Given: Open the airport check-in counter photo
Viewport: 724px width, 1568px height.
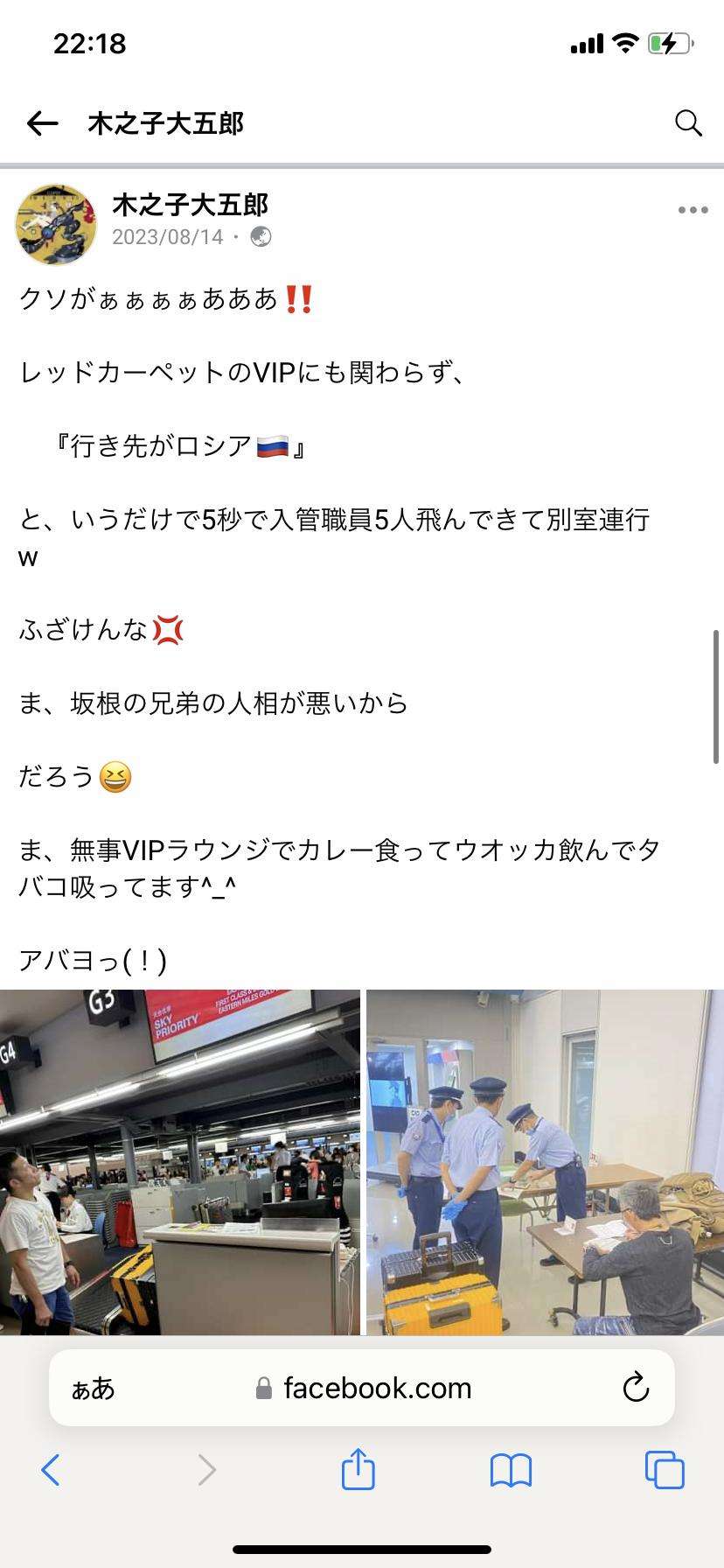Looking at the screenshot, I should click(x=179, y=1162).
